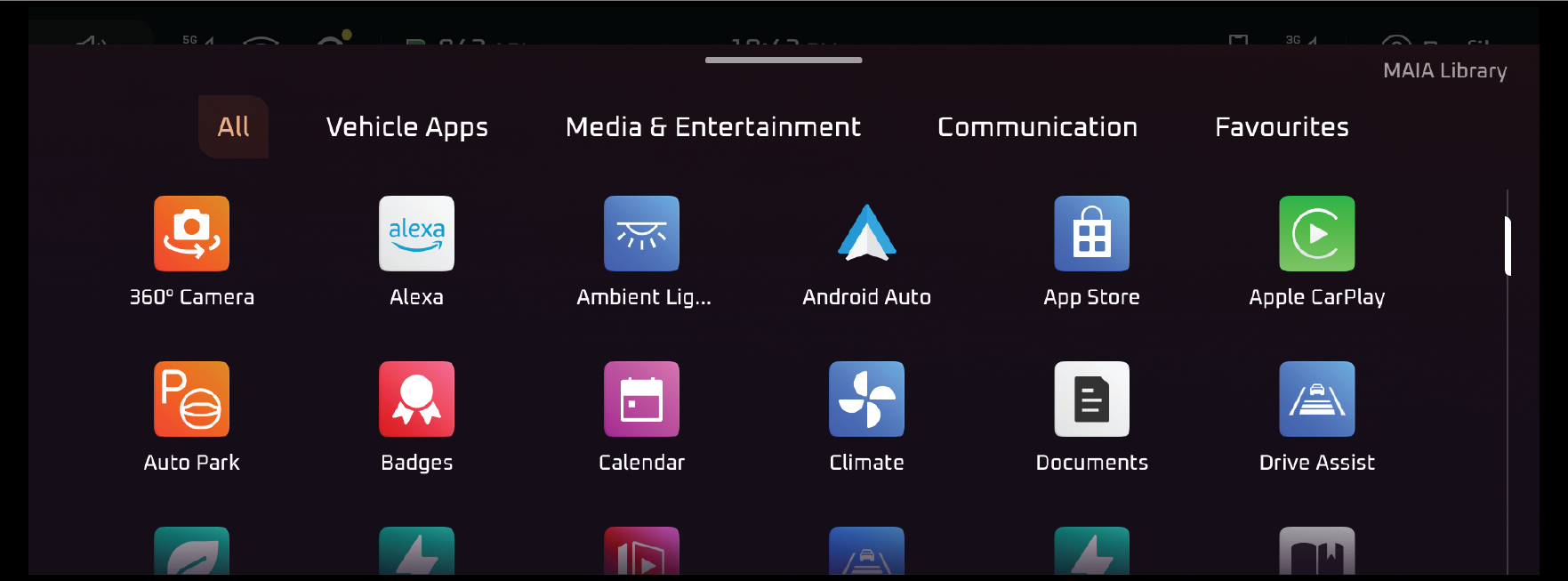Launch Apple CarPlay
Screen dimensions: 1568x581
[x=1316, y=234]
